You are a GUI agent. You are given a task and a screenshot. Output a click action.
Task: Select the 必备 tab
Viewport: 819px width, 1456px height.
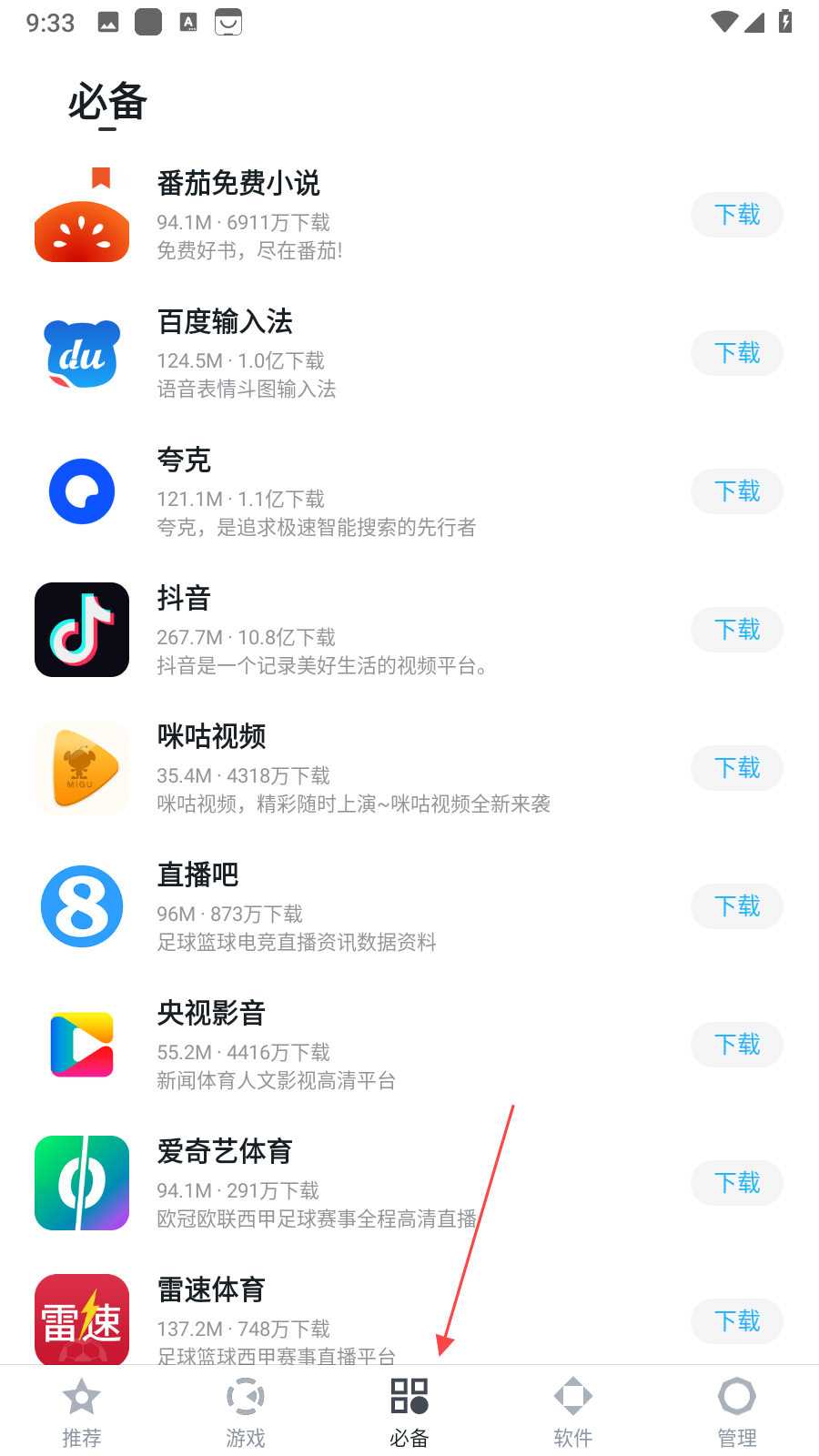coord(409,1410)
